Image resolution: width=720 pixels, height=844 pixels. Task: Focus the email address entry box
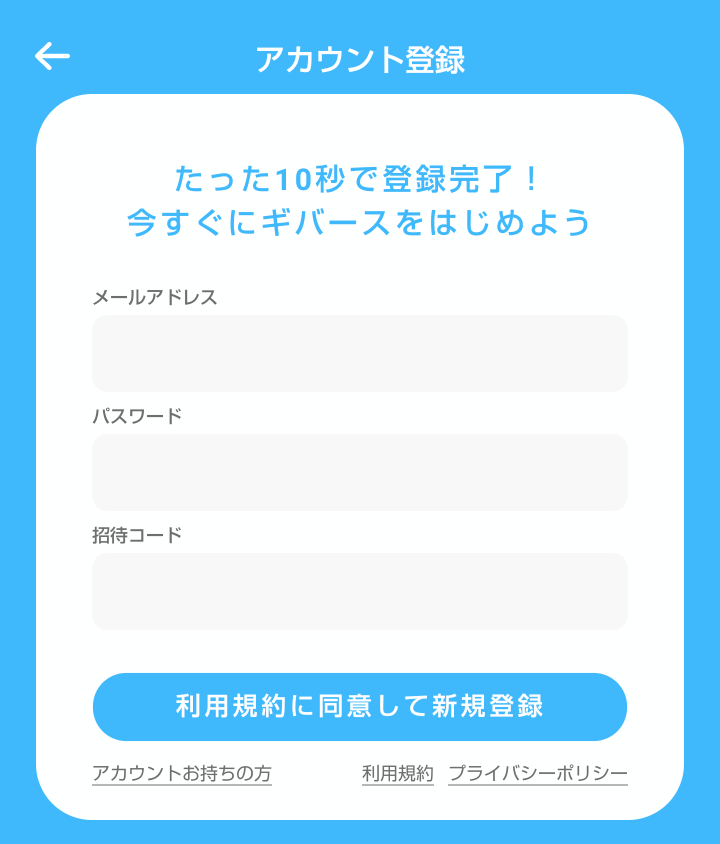coord(360,353)
